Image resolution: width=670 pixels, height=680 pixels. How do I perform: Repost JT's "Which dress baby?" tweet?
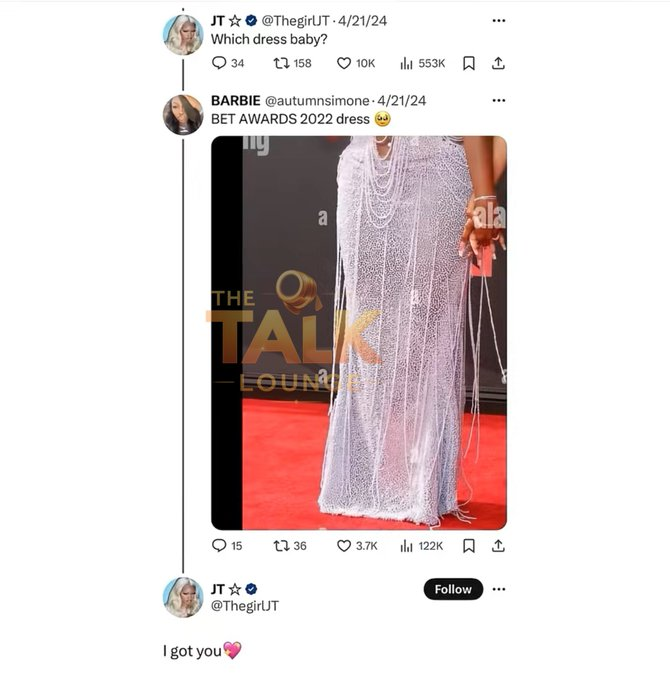[x=282, y=63]
